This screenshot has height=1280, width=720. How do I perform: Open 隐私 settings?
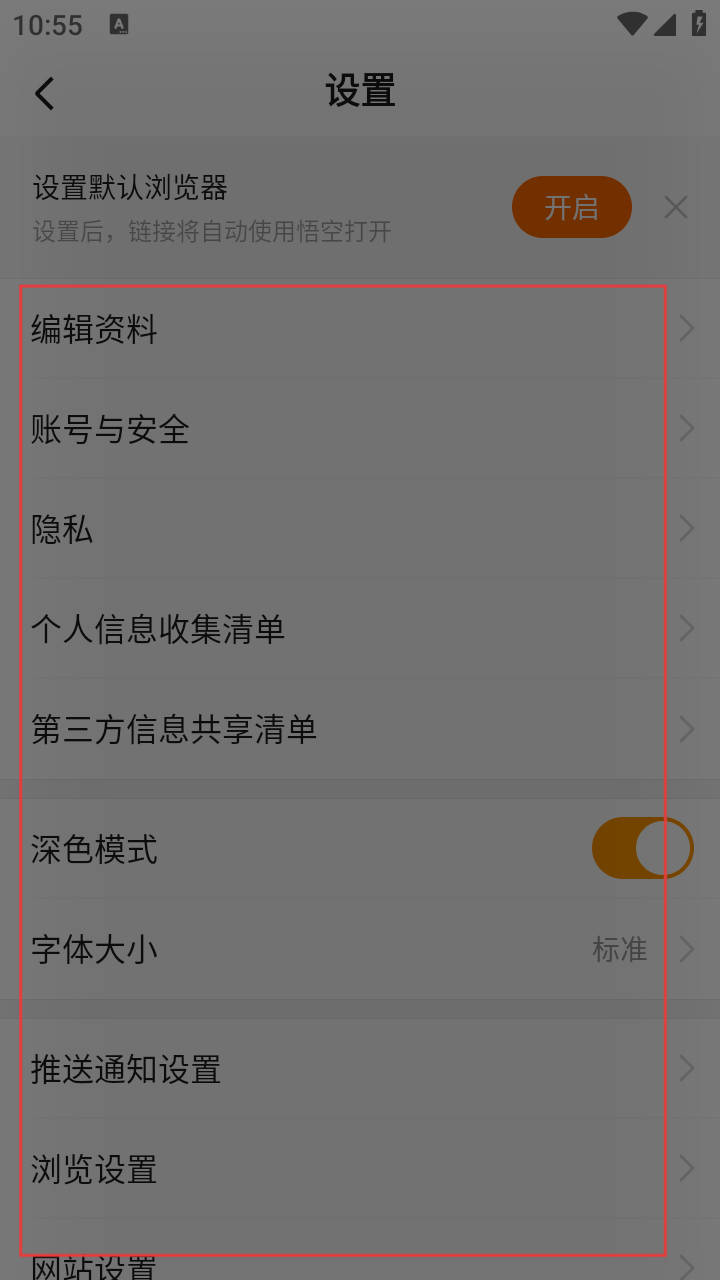coord(360,529)
